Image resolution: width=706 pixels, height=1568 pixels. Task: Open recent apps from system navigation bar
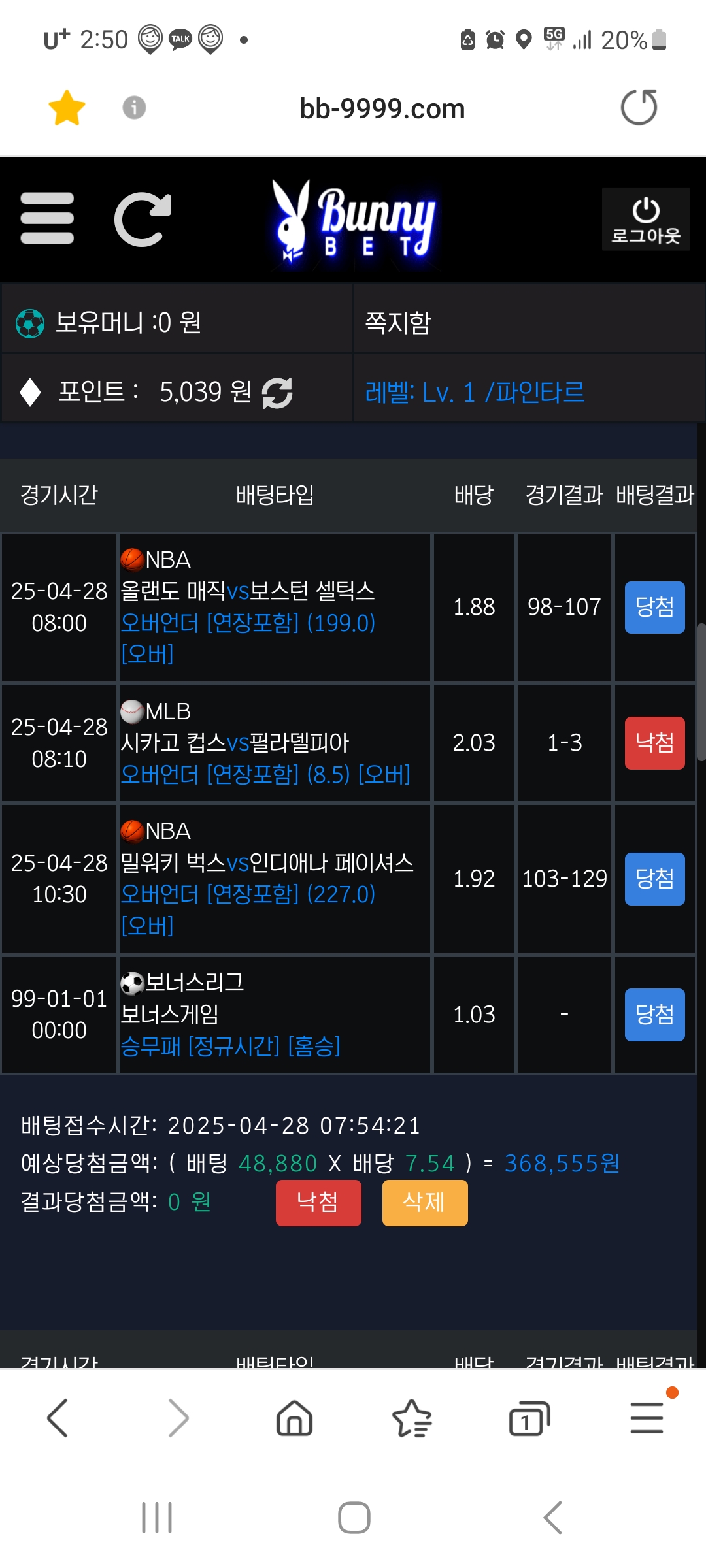[157, 1518]
